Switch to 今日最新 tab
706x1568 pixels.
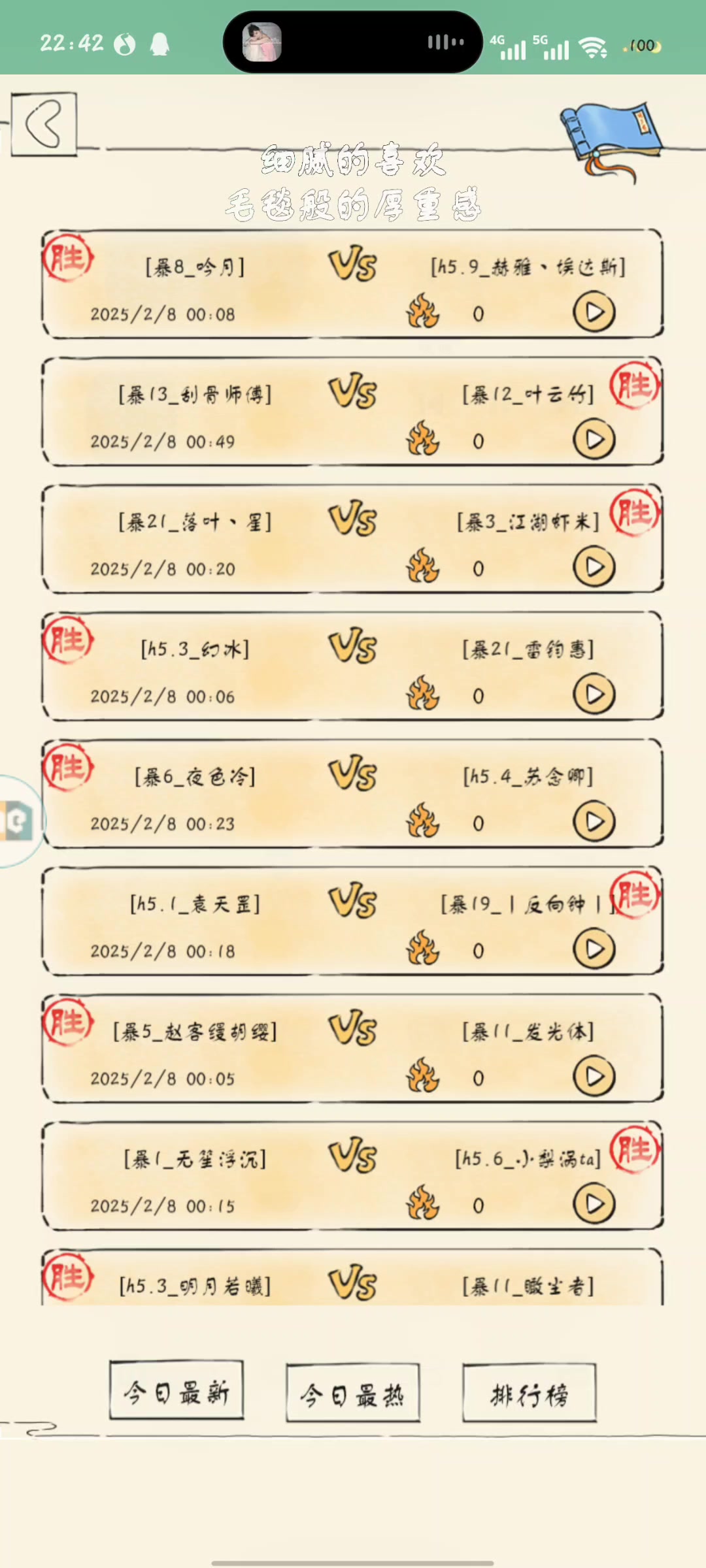(176, 1391)
